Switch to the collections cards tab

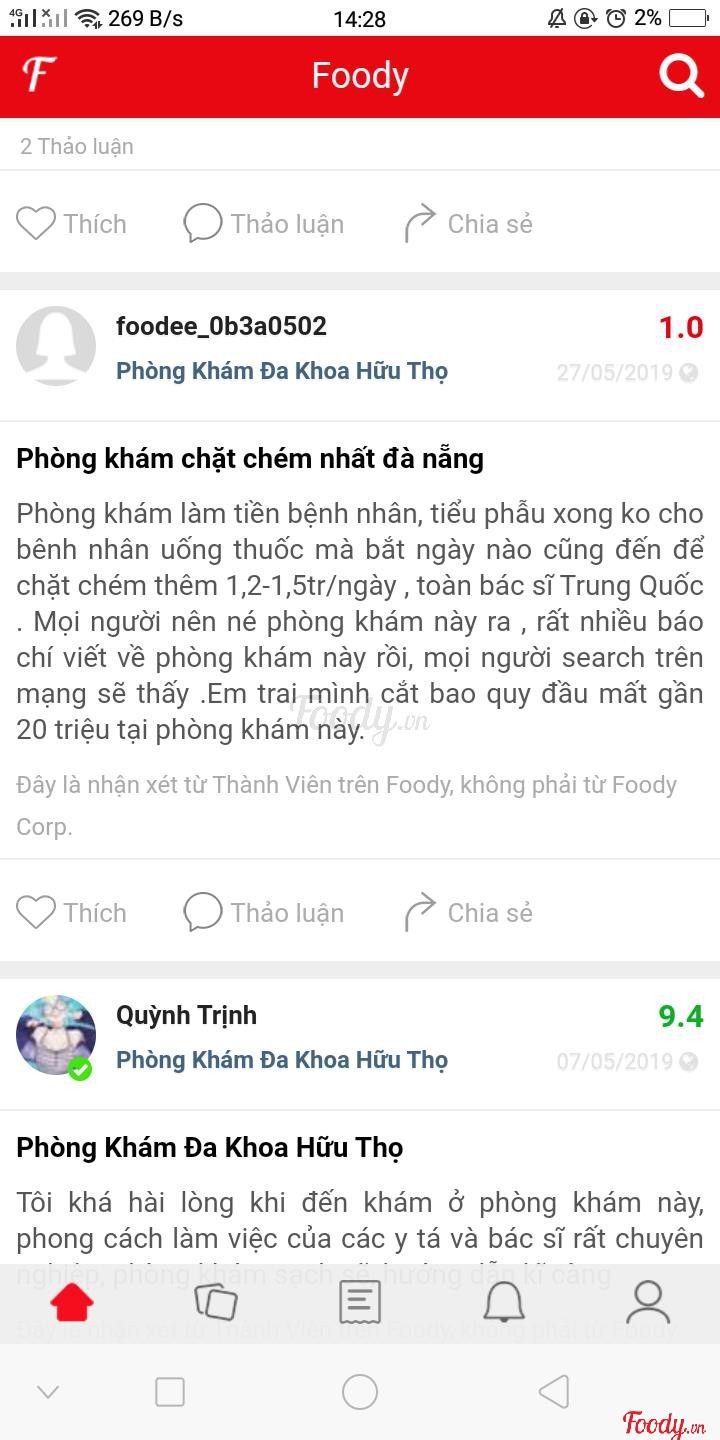(215, 1302)
